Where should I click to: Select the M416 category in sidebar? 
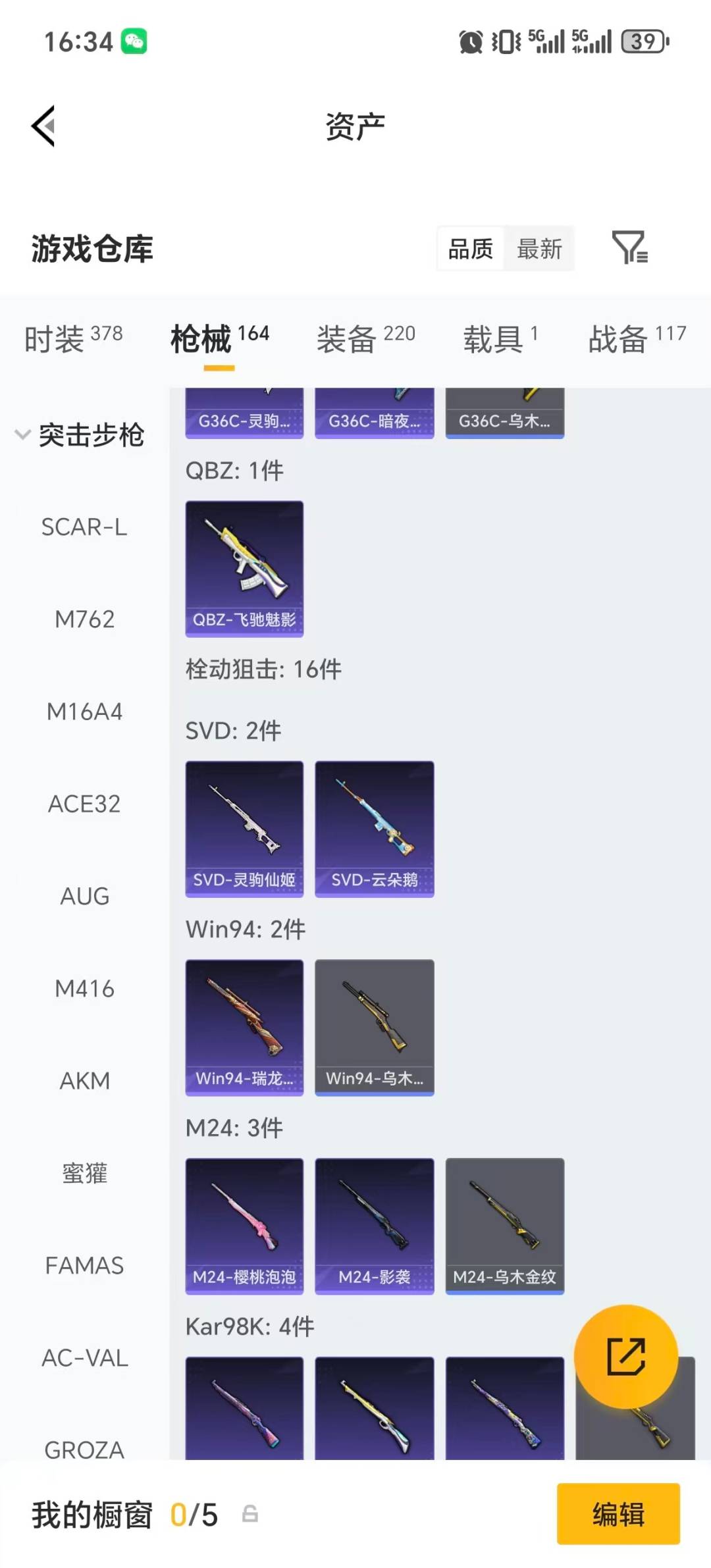click(x=84, y=988)
